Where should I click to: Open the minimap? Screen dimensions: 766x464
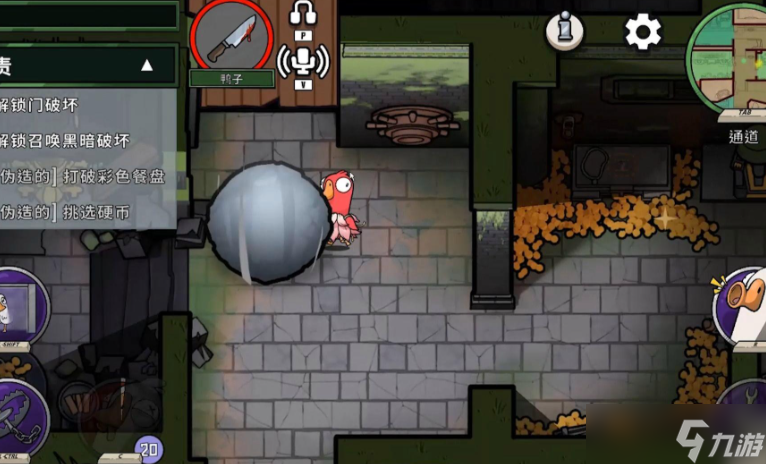(x=730, y=60)
